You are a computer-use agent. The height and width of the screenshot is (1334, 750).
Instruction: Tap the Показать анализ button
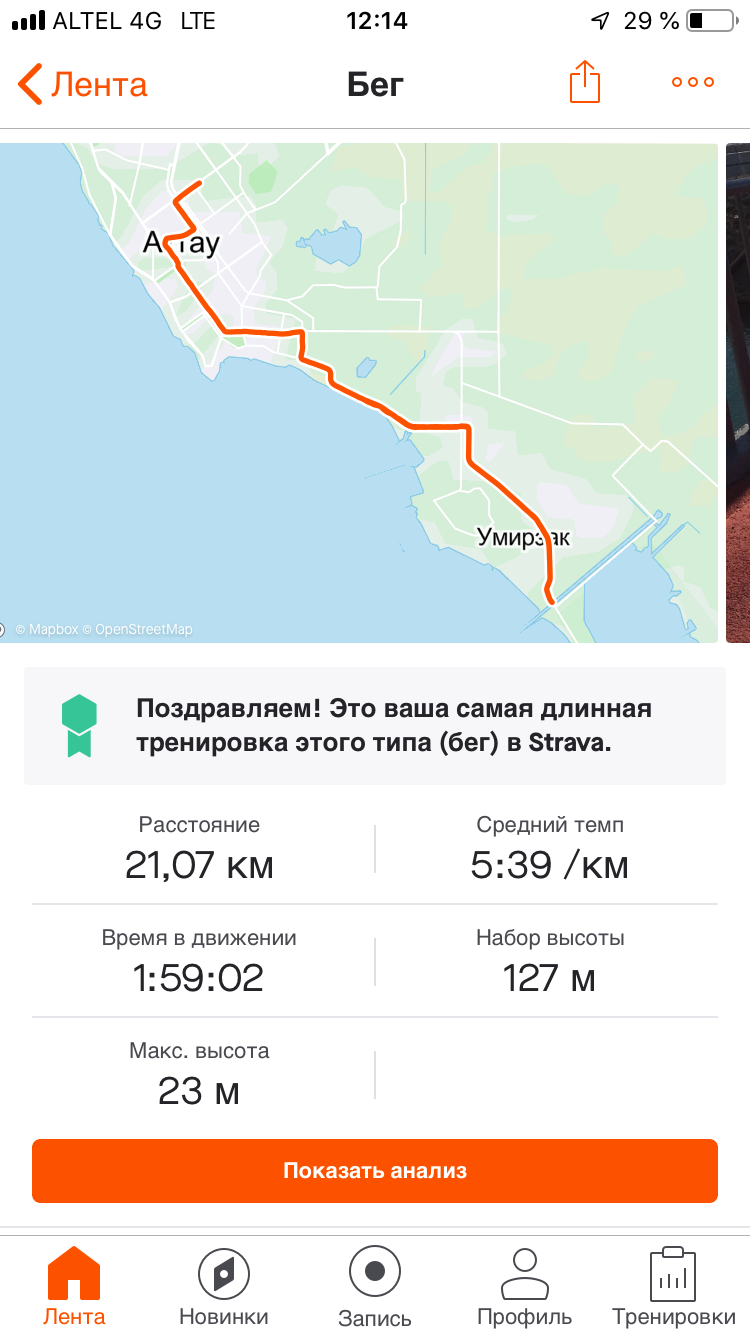click(375, 1170)
